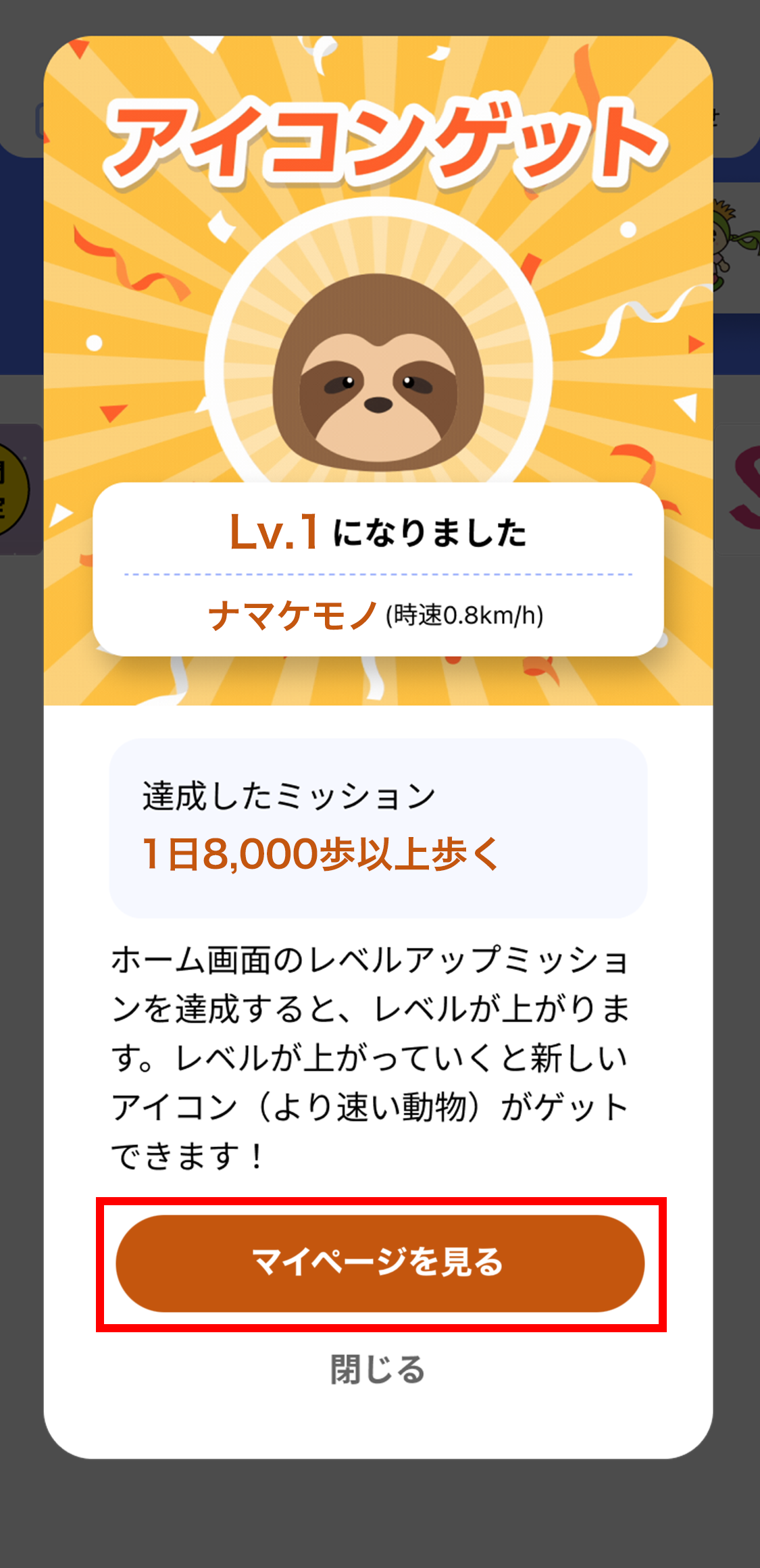Image resolution: width=760 pixels, height=1568 pixels.
Task: Tap the yellow circular badge on the left edge
Action: click(10, 486)
